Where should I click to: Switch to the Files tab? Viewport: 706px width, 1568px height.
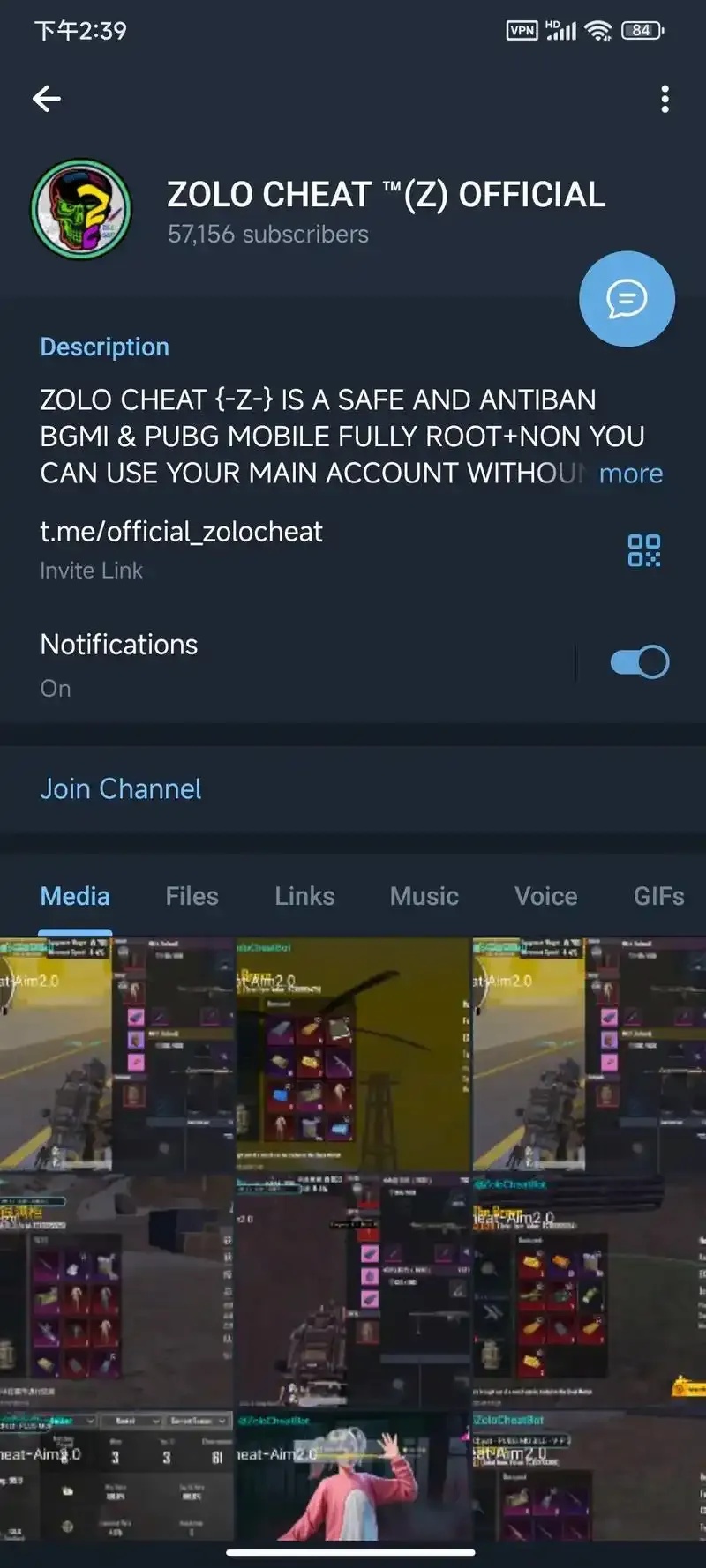192,896
